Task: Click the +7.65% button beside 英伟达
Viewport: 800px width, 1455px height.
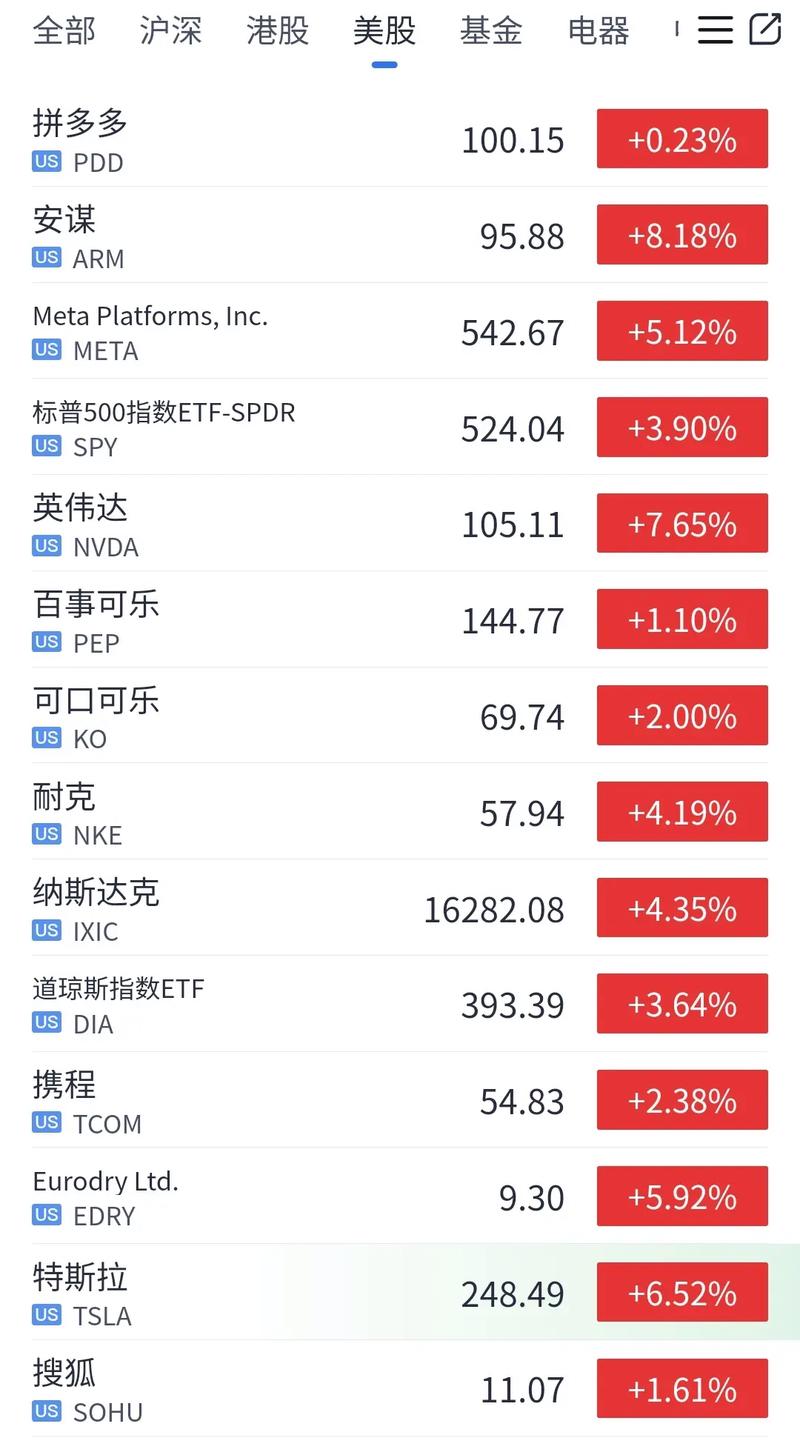Action: [x=682, y=523]
